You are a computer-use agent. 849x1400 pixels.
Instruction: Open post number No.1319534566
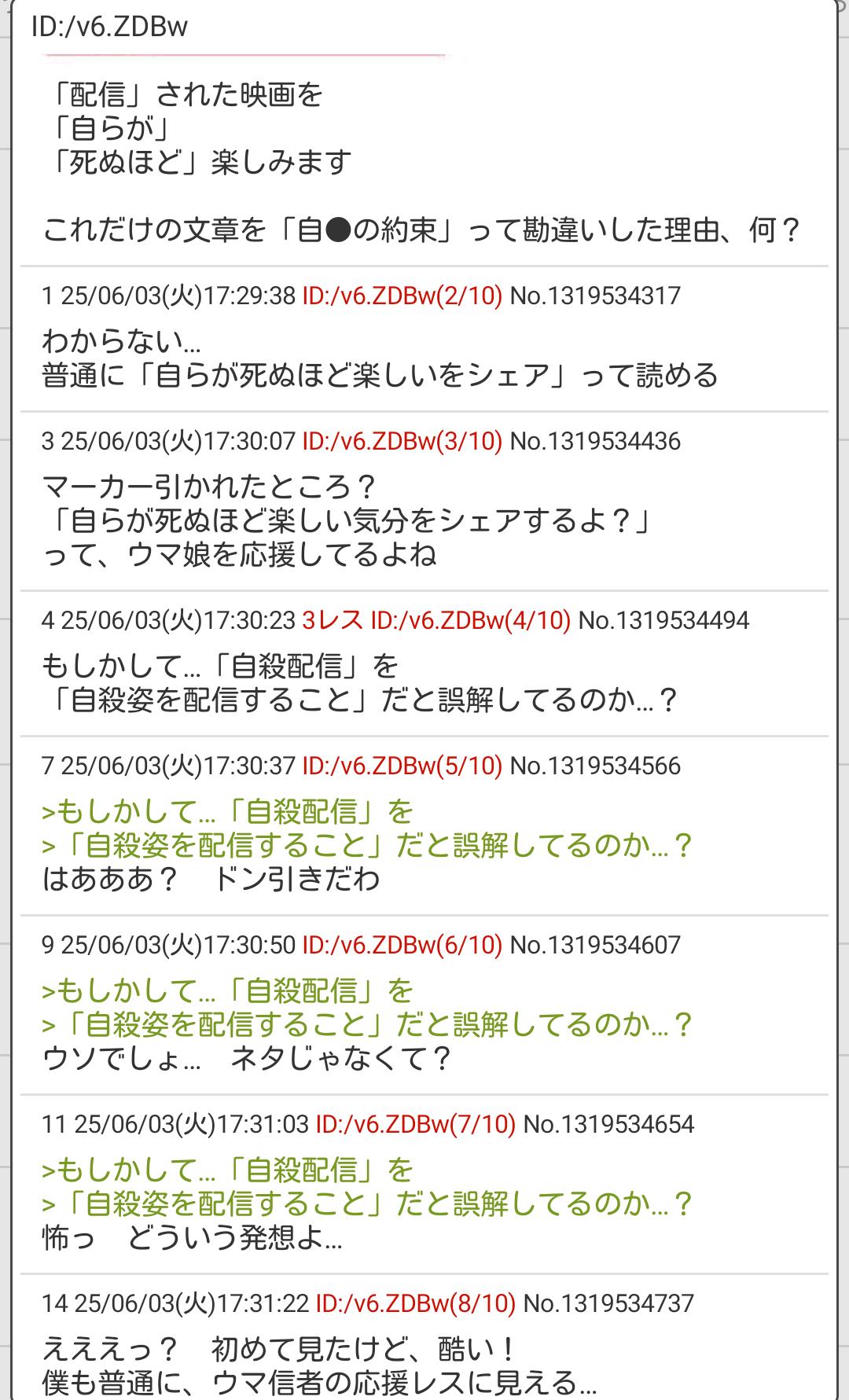pos(595,766)
